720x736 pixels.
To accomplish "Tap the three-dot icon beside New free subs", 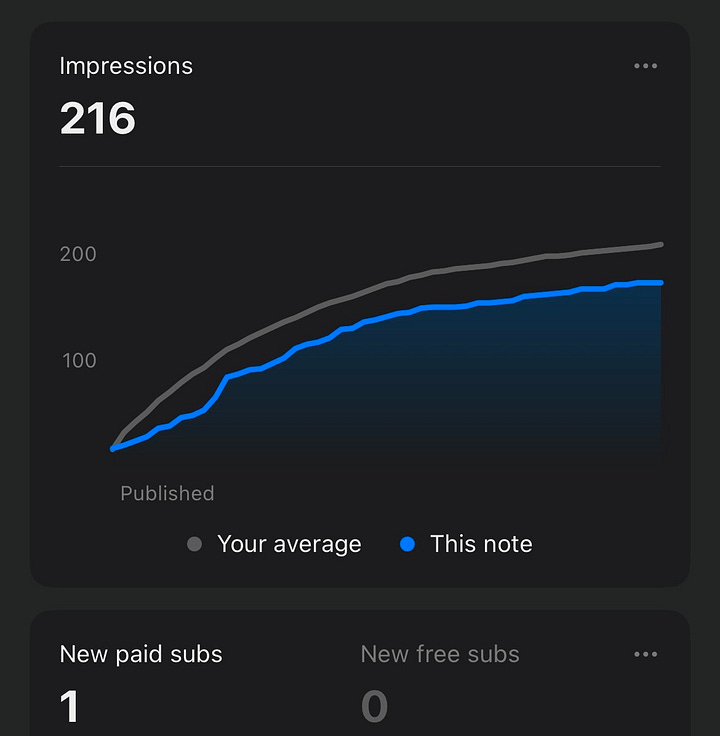I will (646, 653).
